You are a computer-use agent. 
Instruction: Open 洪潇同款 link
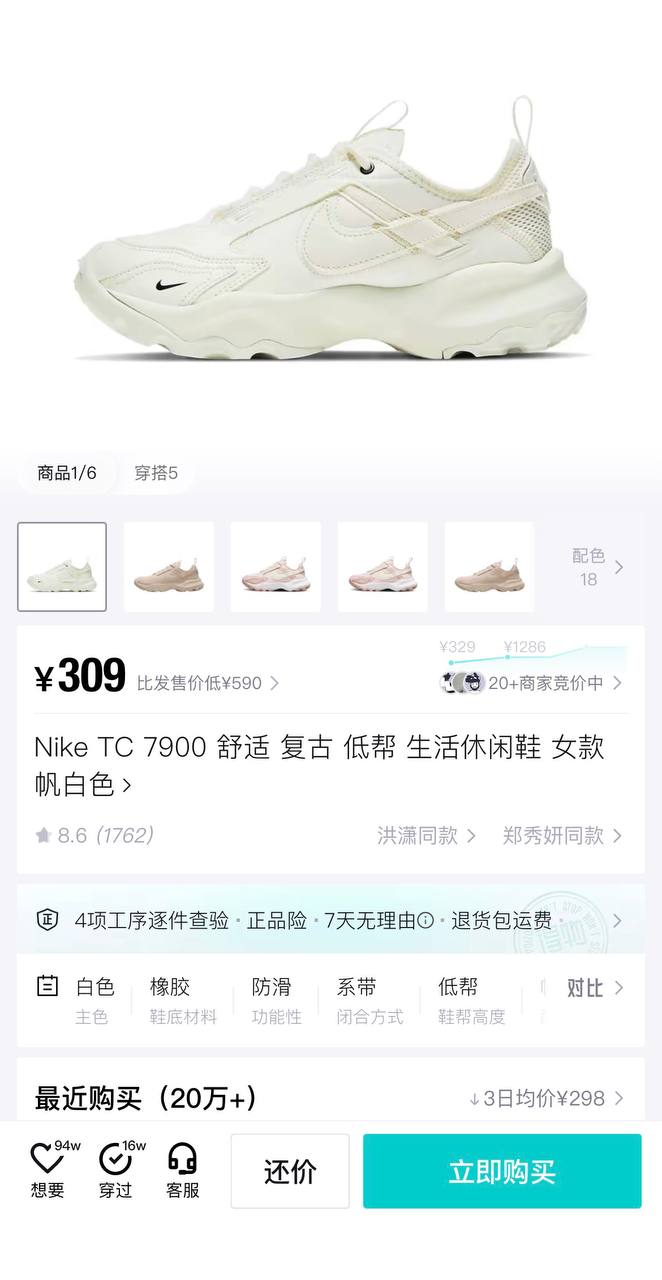(426, 835)
